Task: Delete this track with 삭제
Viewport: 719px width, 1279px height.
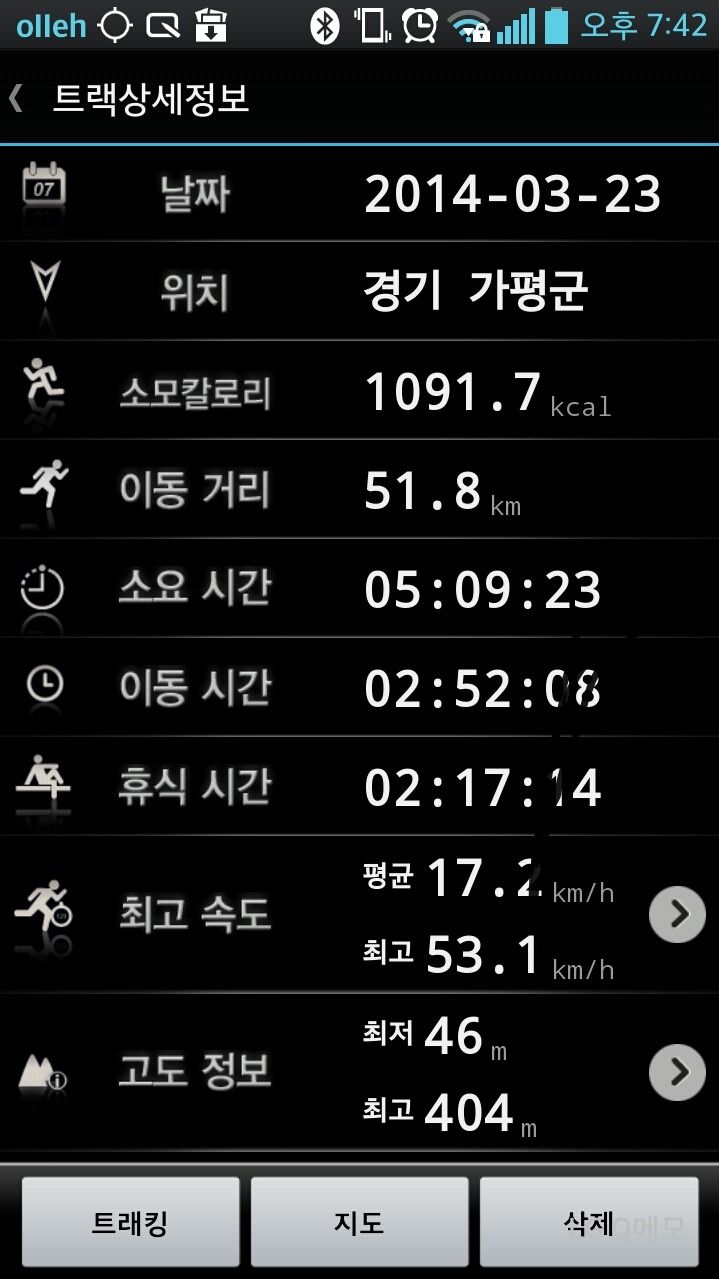Action: pyautogui.click(x=589, y=1223)
